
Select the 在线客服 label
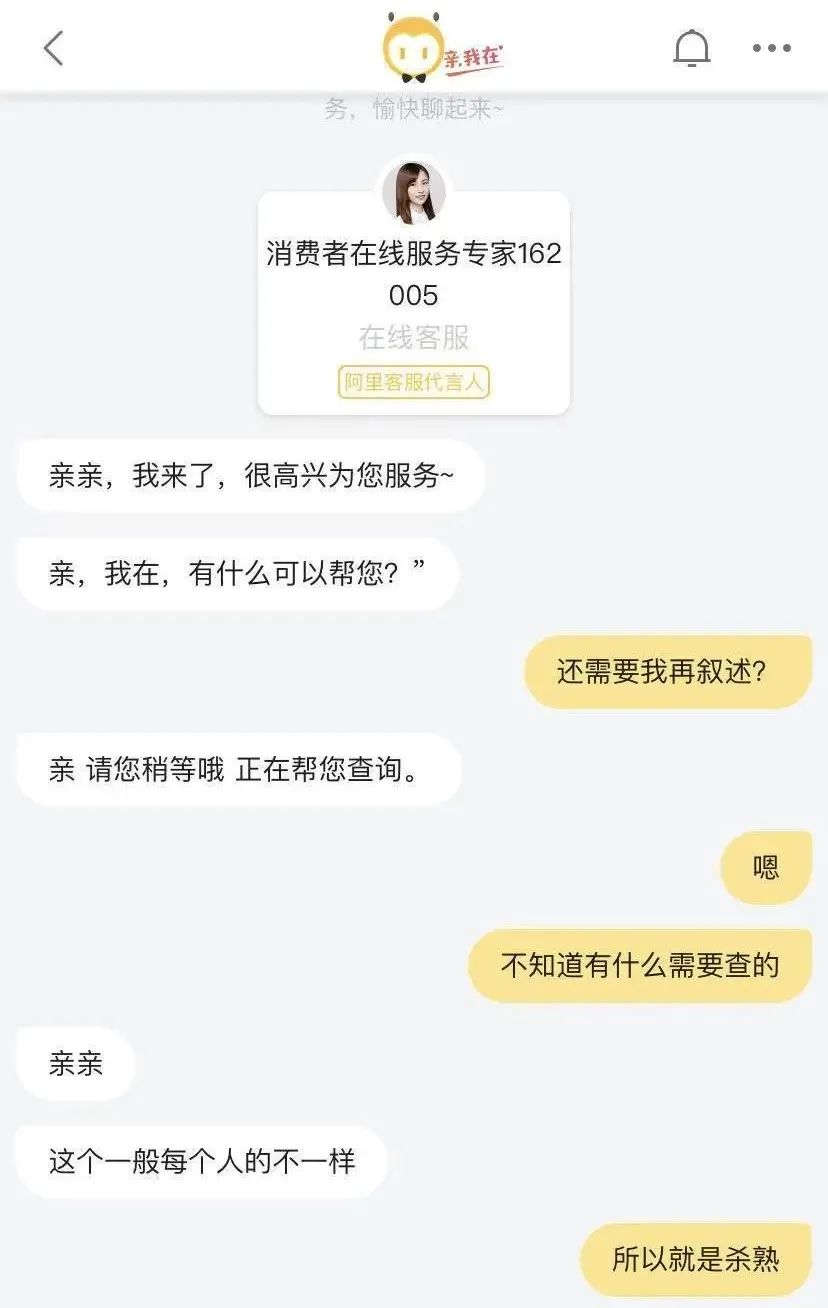tap(413, 337)
